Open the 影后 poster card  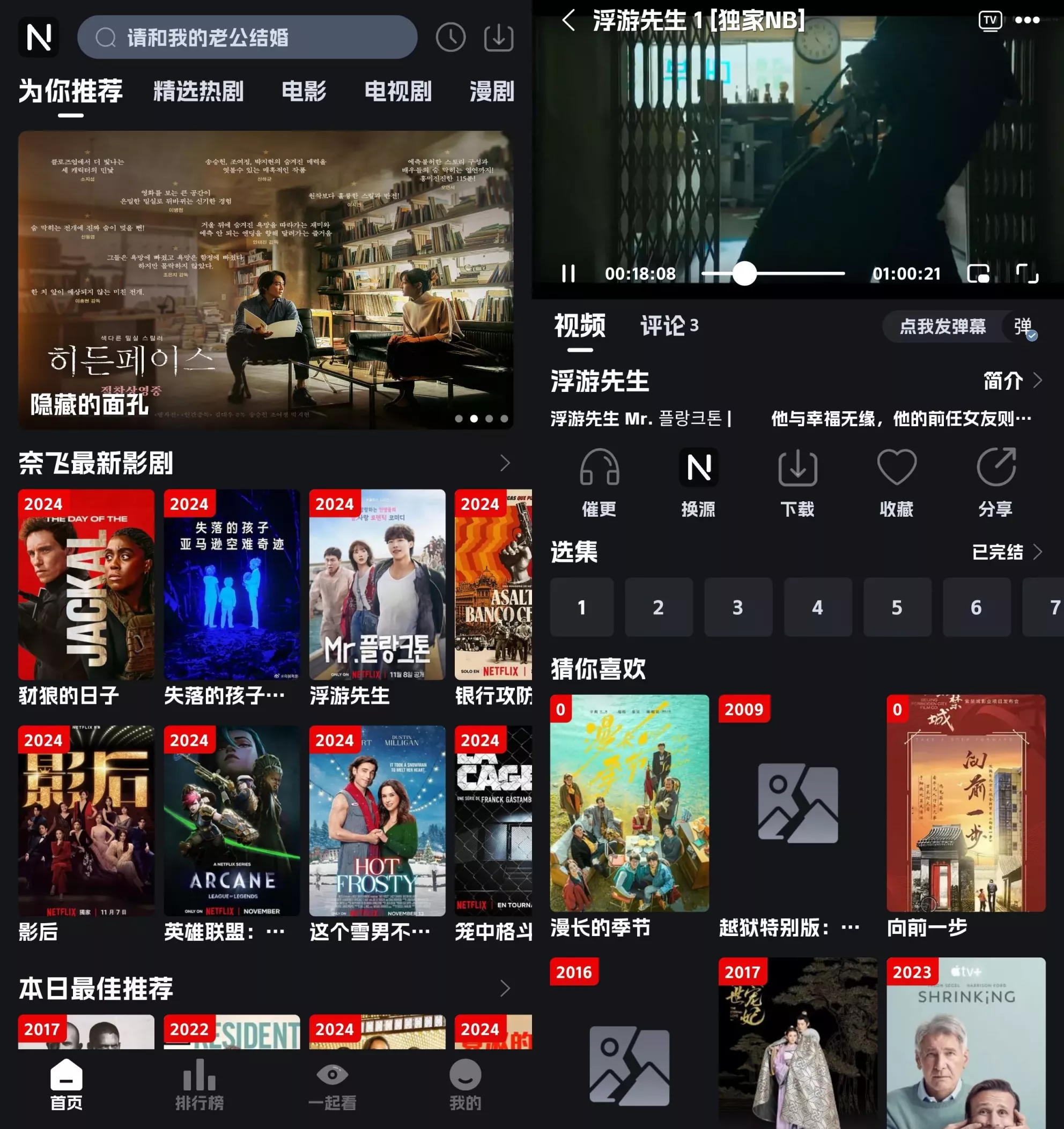click(x=86, y=821)
